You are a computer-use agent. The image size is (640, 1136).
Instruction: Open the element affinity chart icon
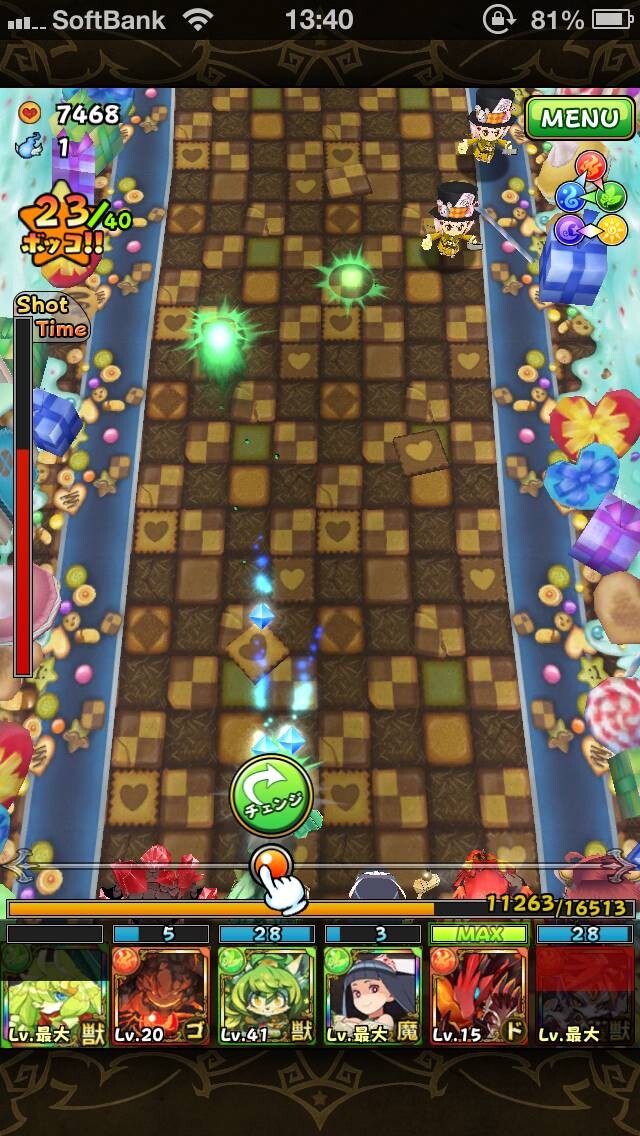pyautogui.click(x=591, y=199)
